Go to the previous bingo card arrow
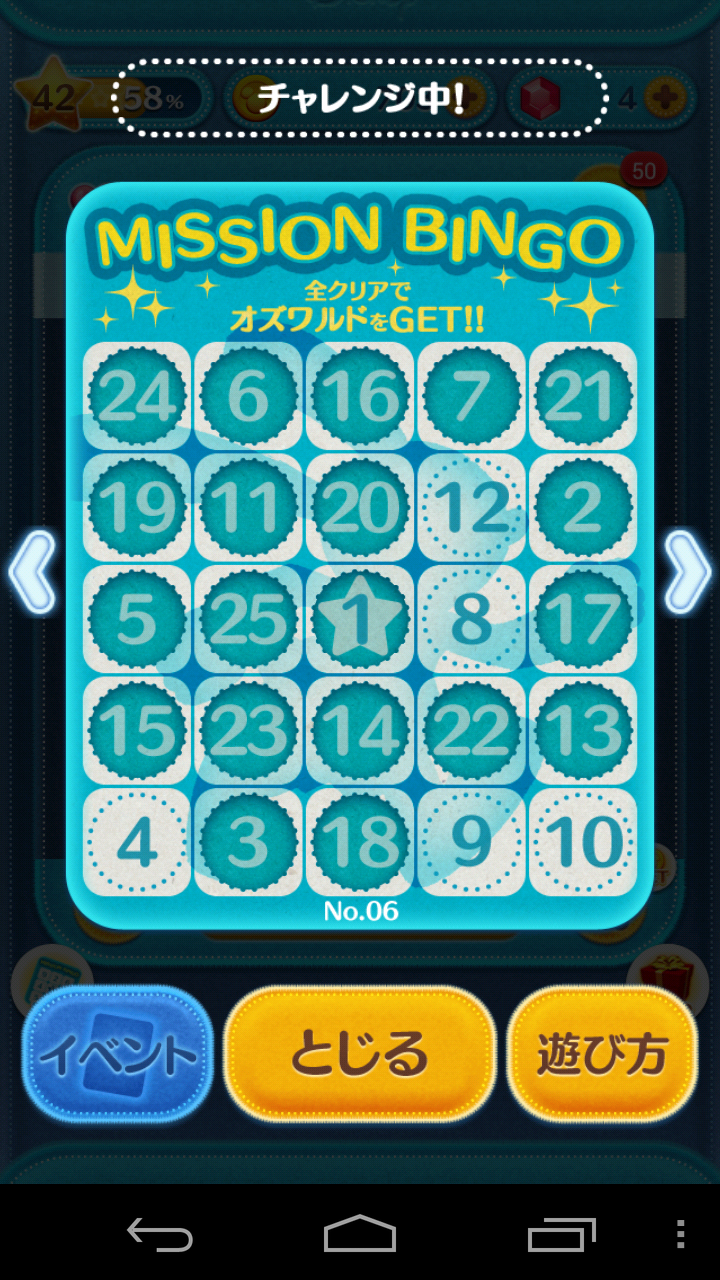 click(32, 572)
